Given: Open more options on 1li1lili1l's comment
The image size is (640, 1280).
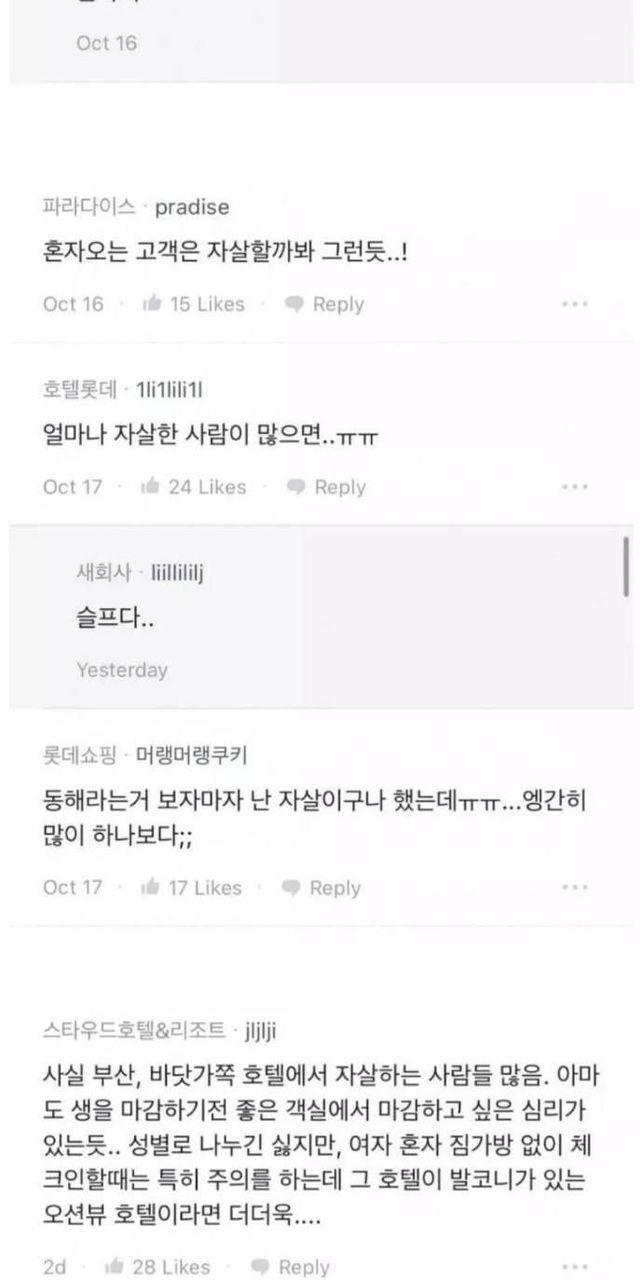Looking at the screenshot, I should (575, 487).
